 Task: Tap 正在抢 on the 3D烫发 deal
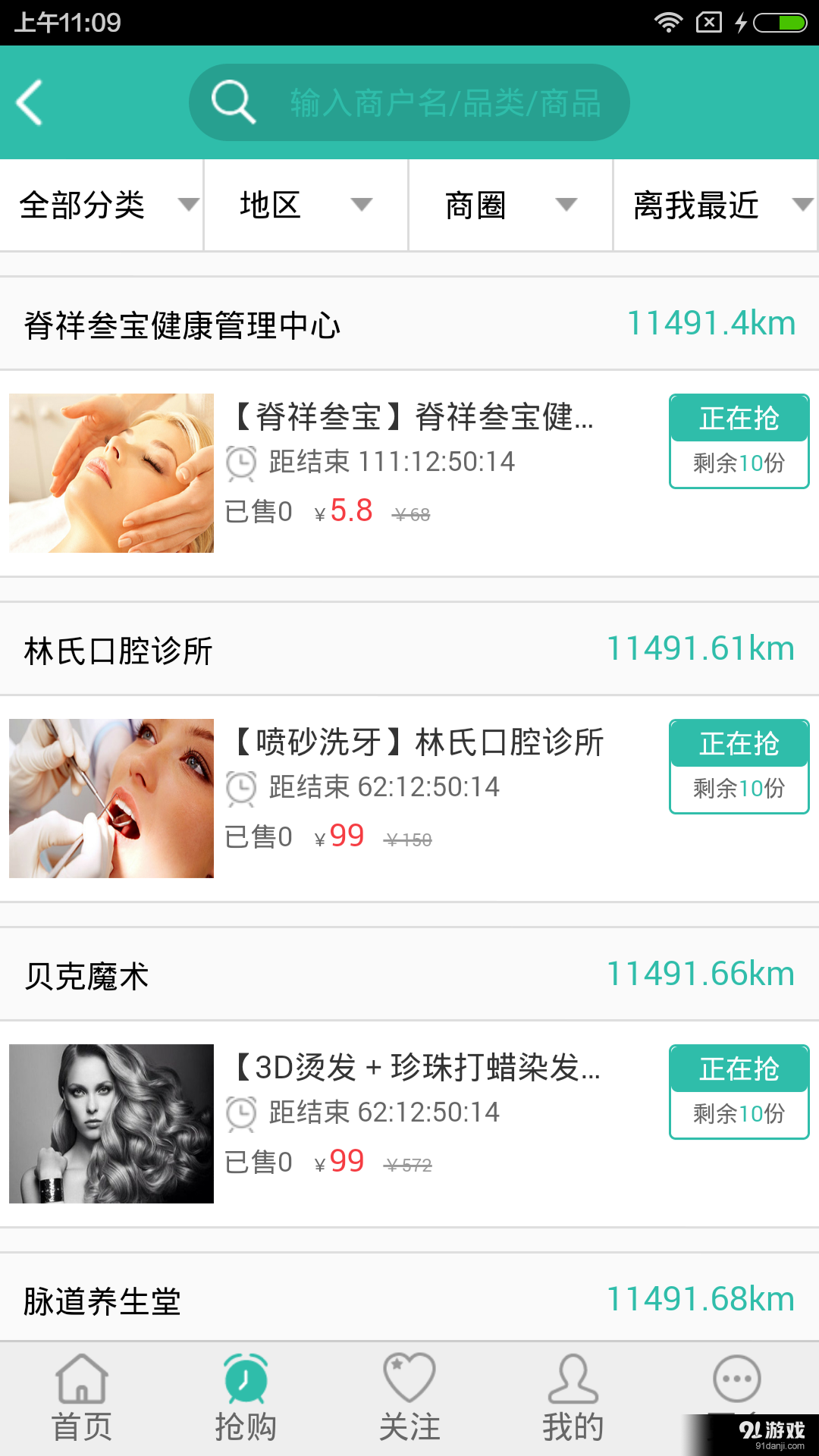[x=738, y=1069]
